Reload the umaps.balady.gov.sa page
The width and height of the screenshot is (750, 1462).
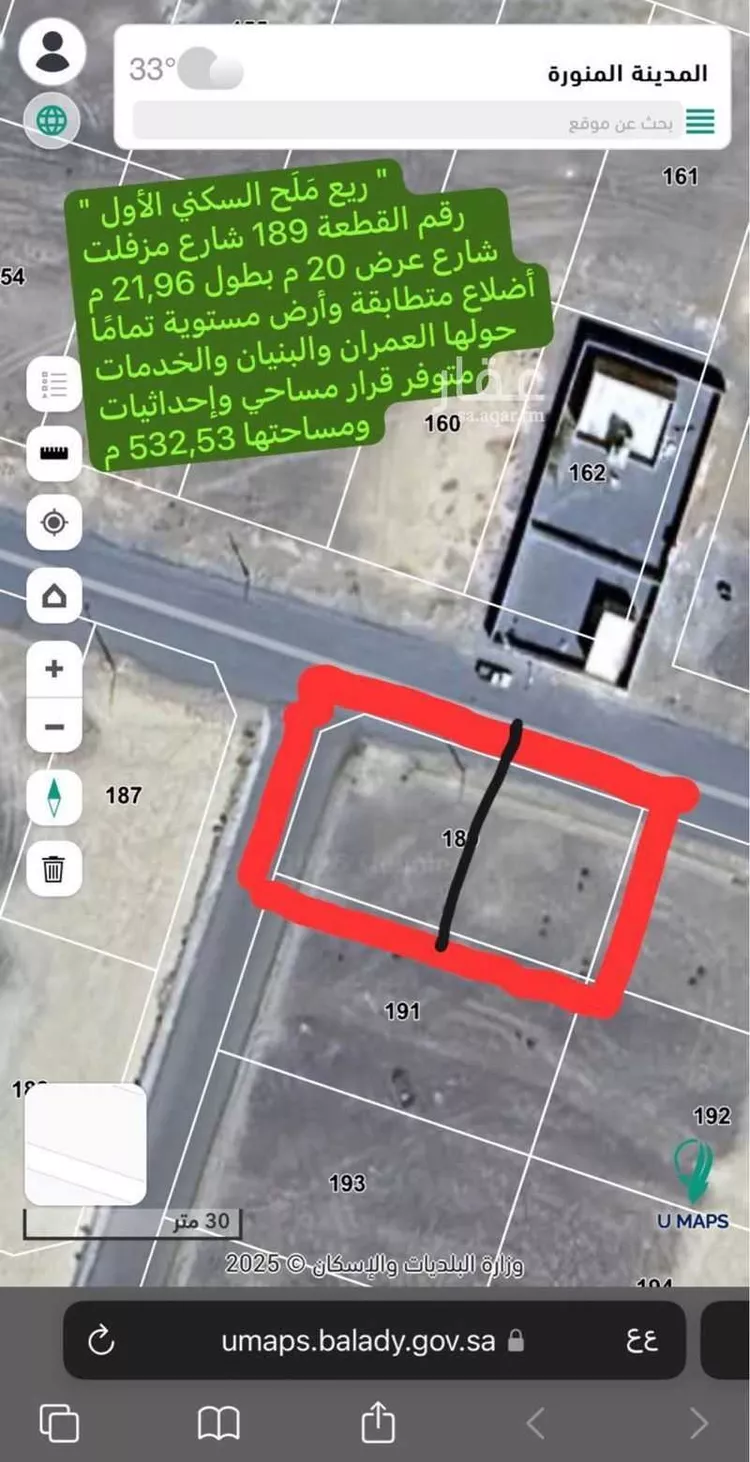coord(101,1341)
